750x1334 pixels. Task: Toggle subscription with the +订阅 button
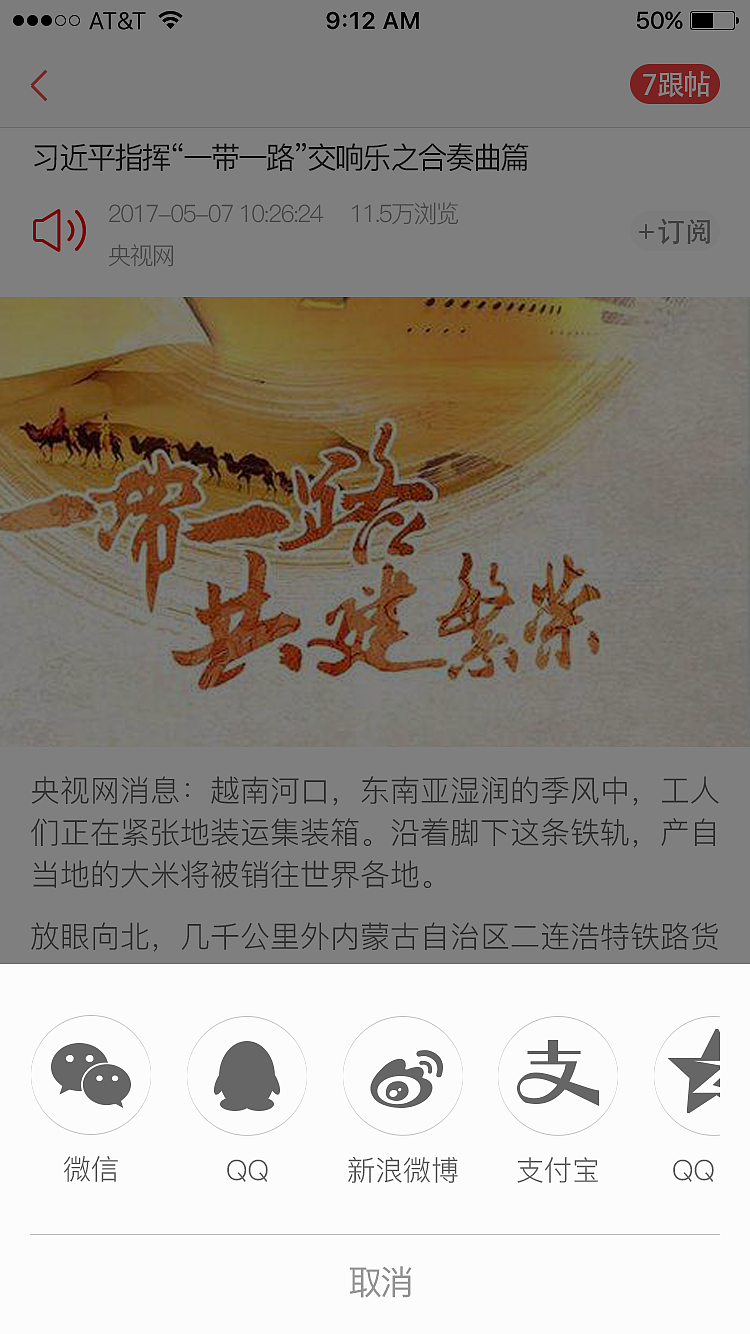[x=676, y=231]
